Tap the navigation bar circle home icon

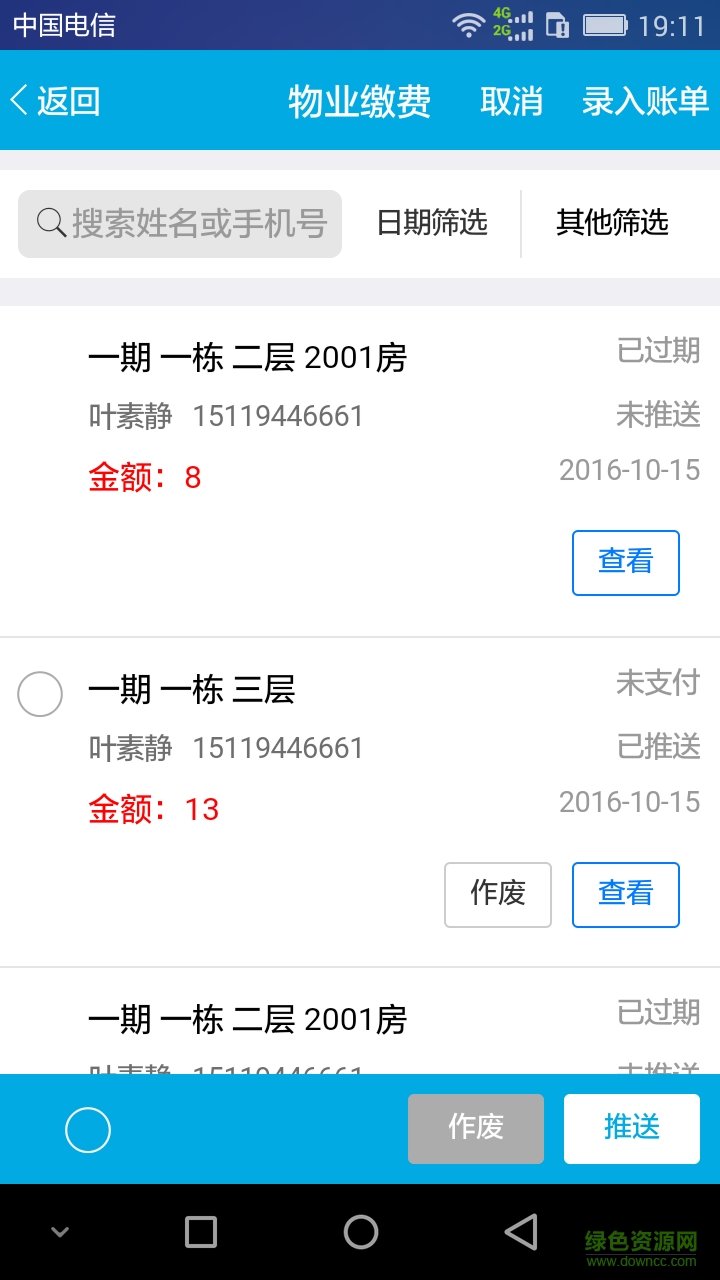click(360, 1232)
